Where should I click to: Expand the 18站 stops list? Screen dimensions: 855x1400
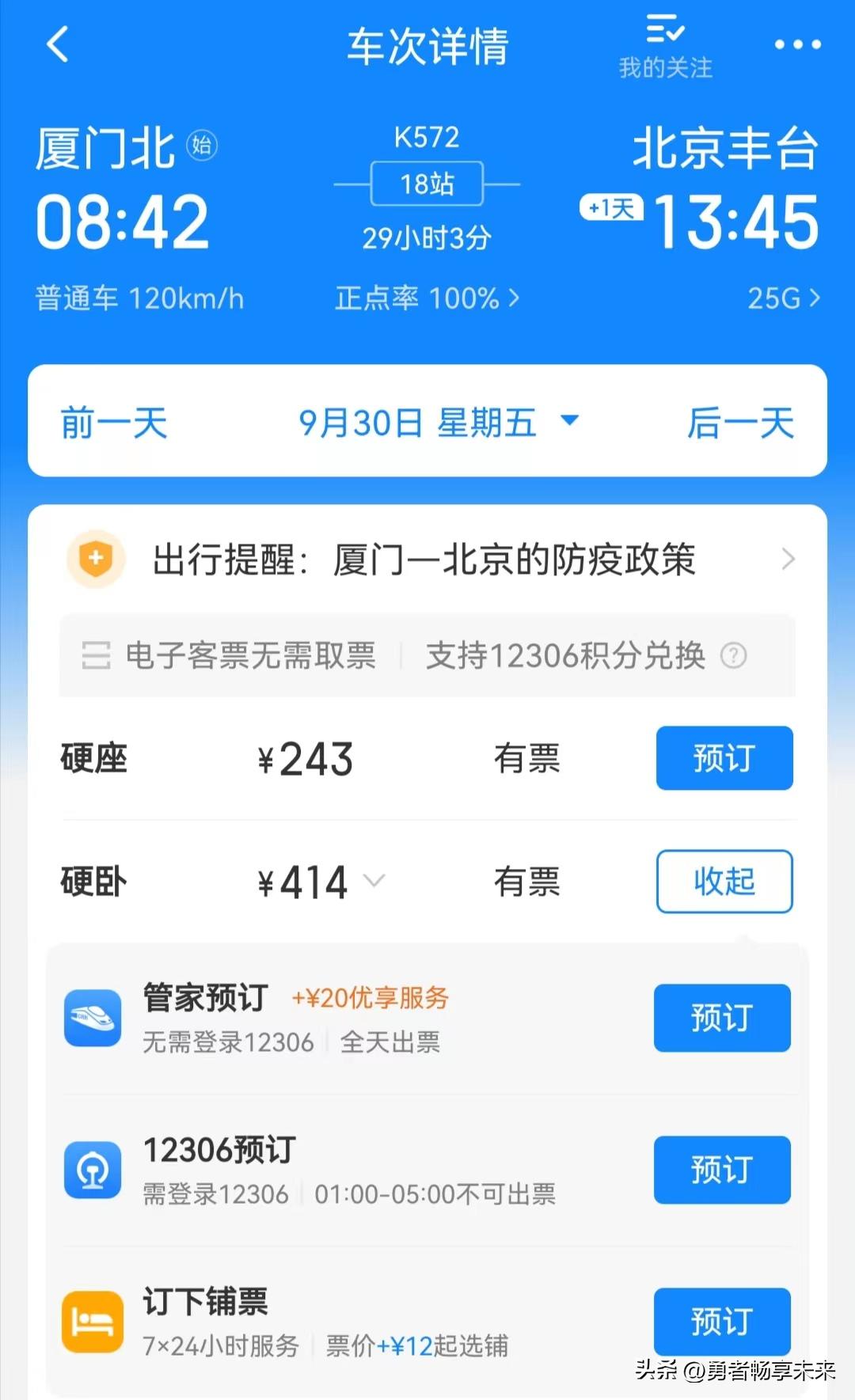(x=427, y=183)
